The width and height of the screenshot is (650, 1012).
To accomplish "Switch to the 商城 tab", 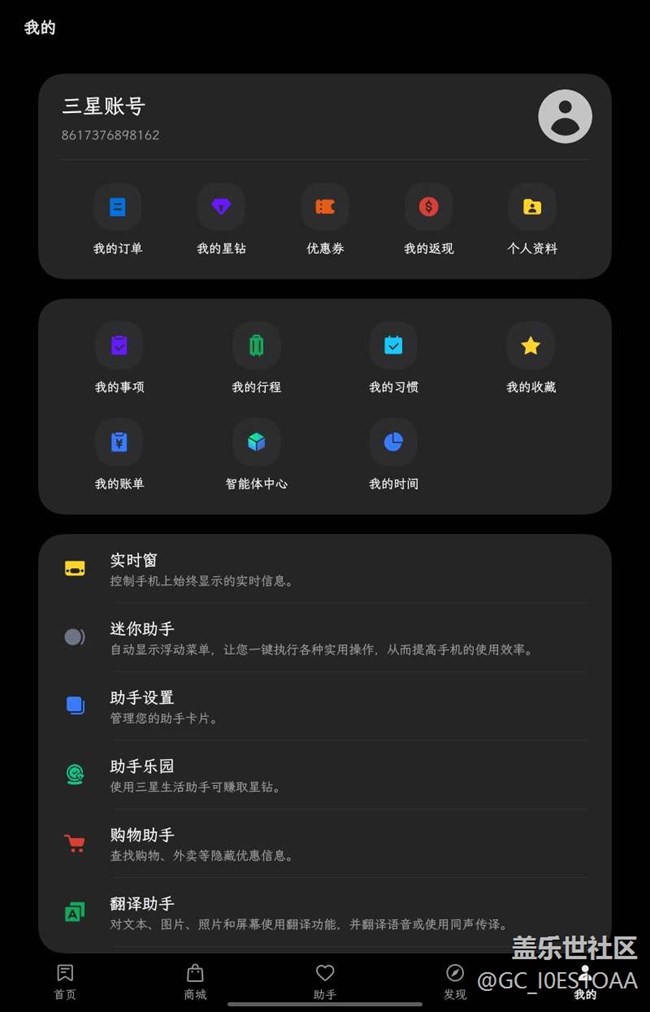I will coord(195,981).
